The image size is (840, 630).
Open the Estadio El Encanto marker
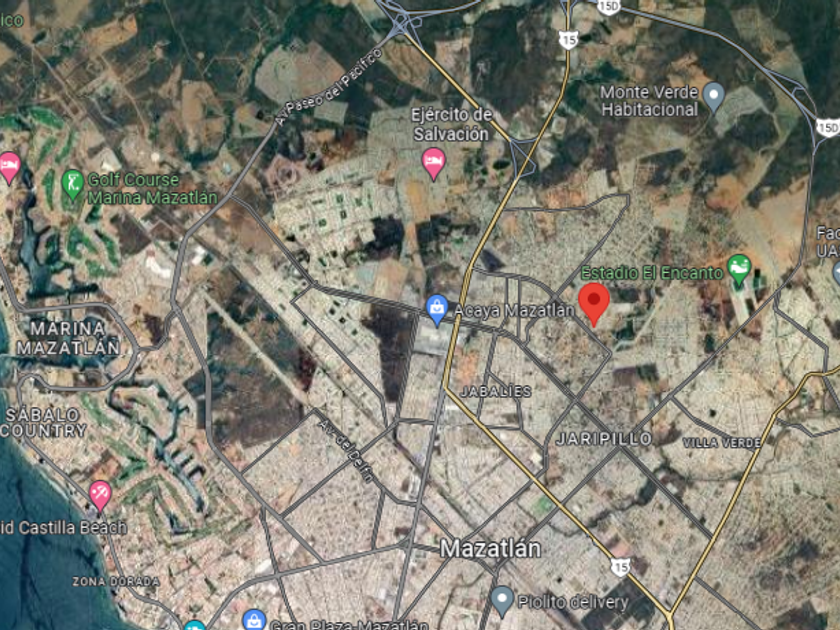[738, 268]
